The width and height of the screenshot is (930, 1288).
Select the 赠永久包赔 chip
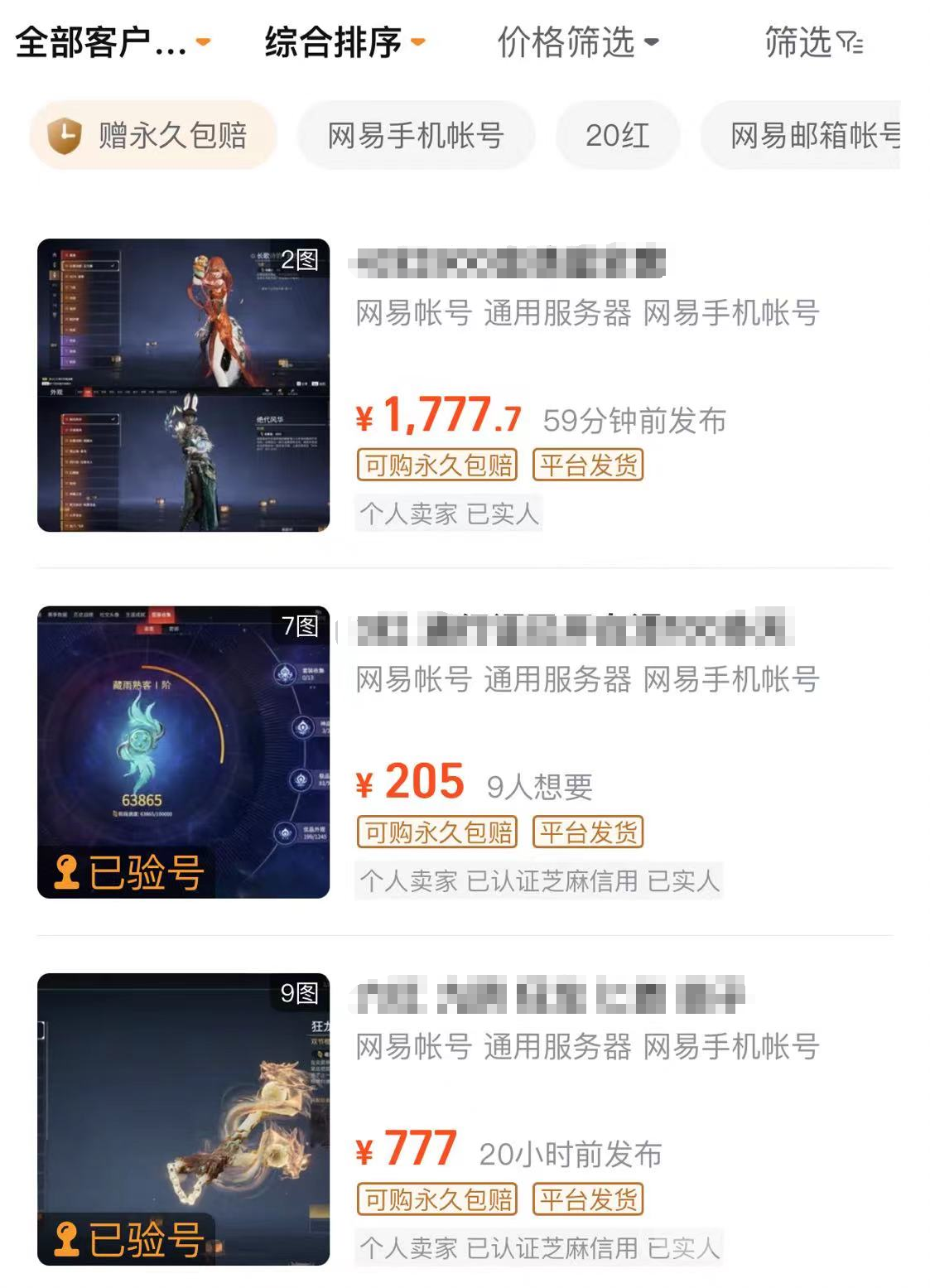pos(152,136)
